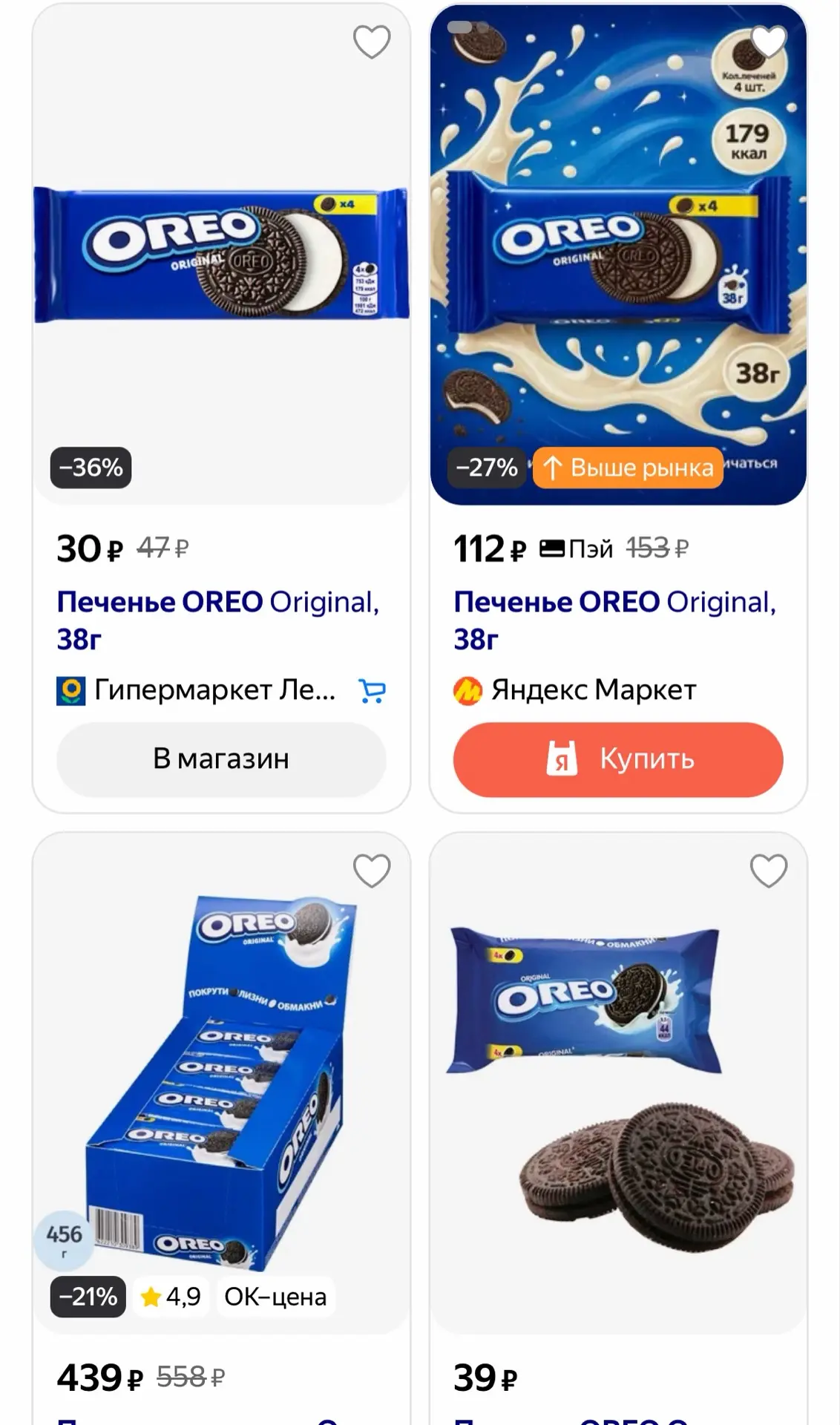The height and width of the screenshot is (1425, 840).
Task: Open the OREO image marked Выше рынка
Action: [x=618, y=255]
